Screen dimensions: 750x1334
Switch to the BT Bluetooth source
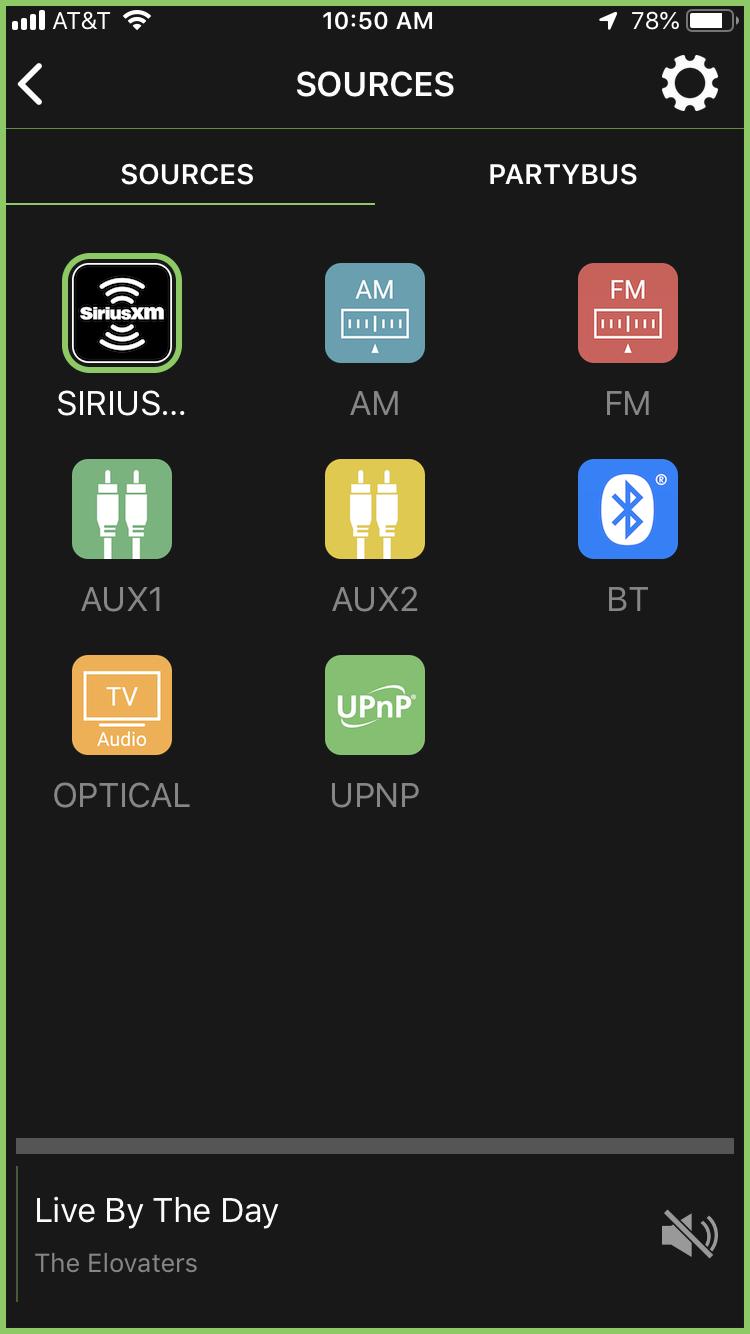coord(627,509)
